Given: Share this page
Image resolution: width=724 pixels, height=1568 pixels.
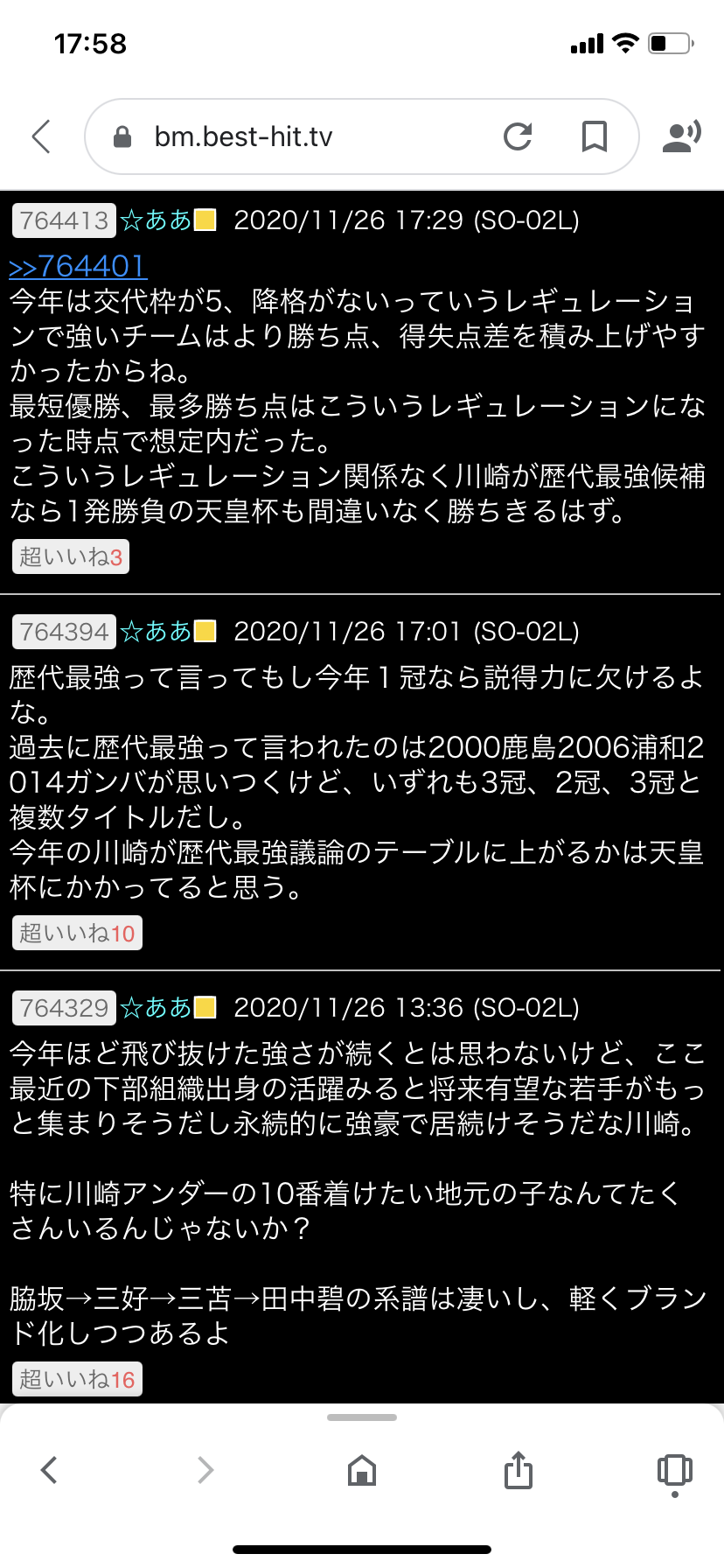Looking at the screenshot, I should click(x=518, y=1469).
